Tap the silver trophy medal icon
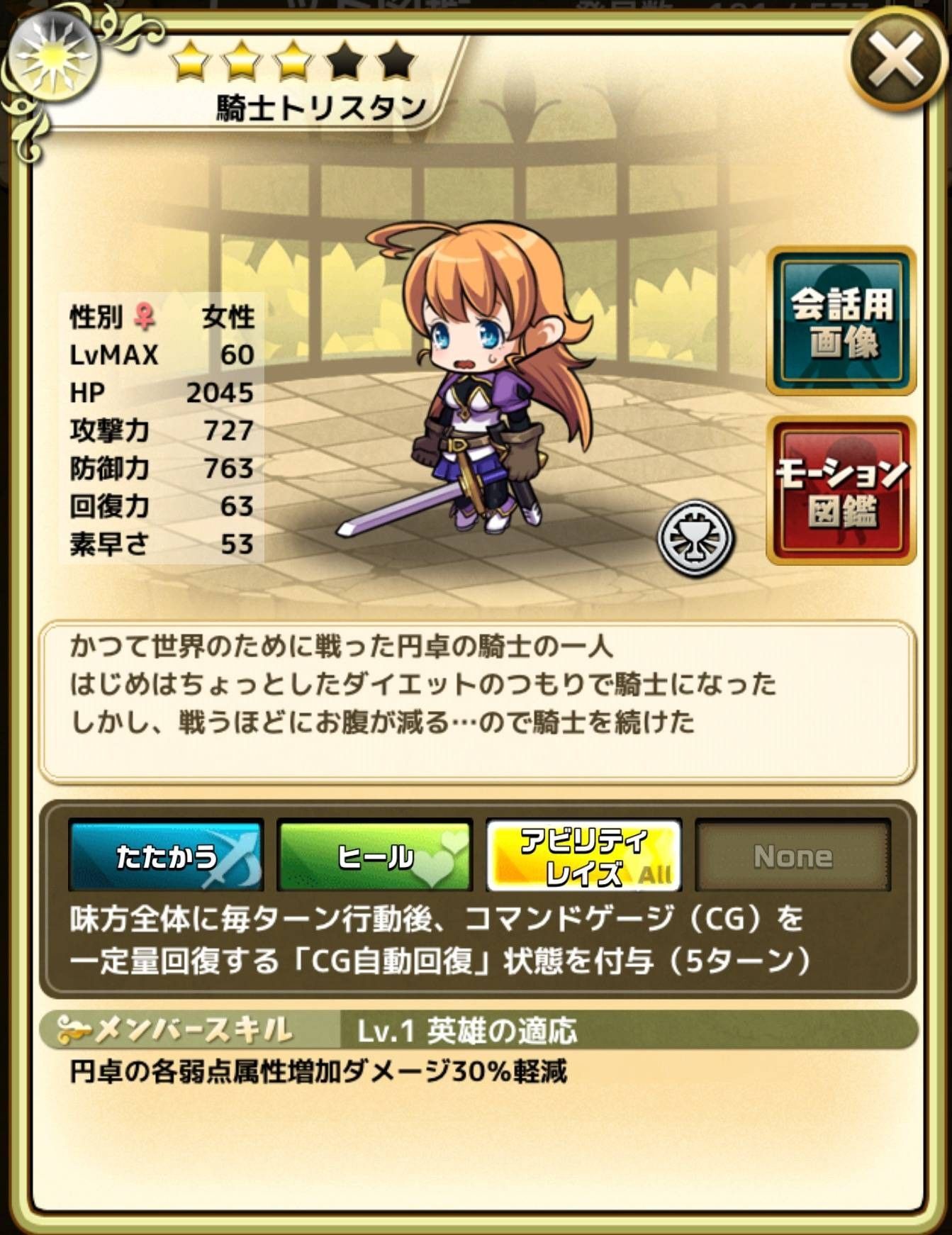This screenshot has width=952, height=1235. point(695,537)
